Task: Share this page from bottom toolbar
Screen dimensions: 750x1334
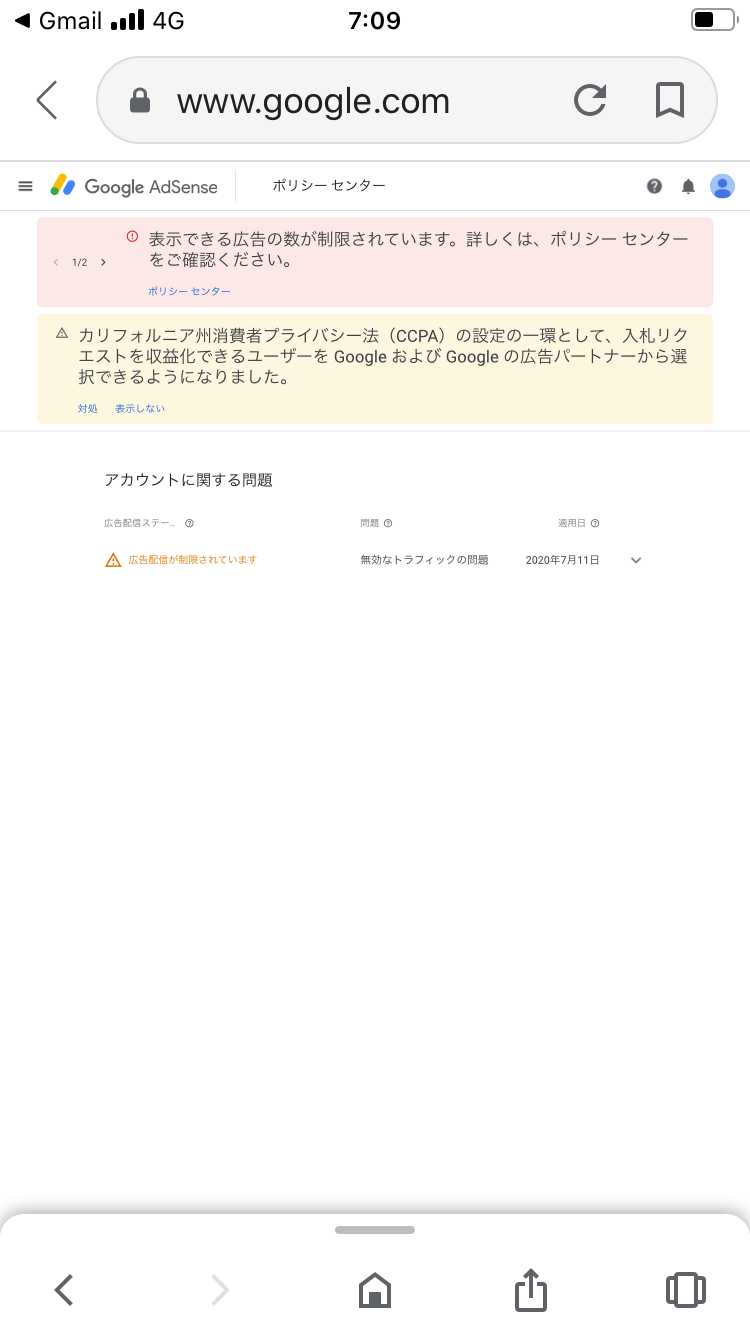Action: click(x=531, y=1289)
